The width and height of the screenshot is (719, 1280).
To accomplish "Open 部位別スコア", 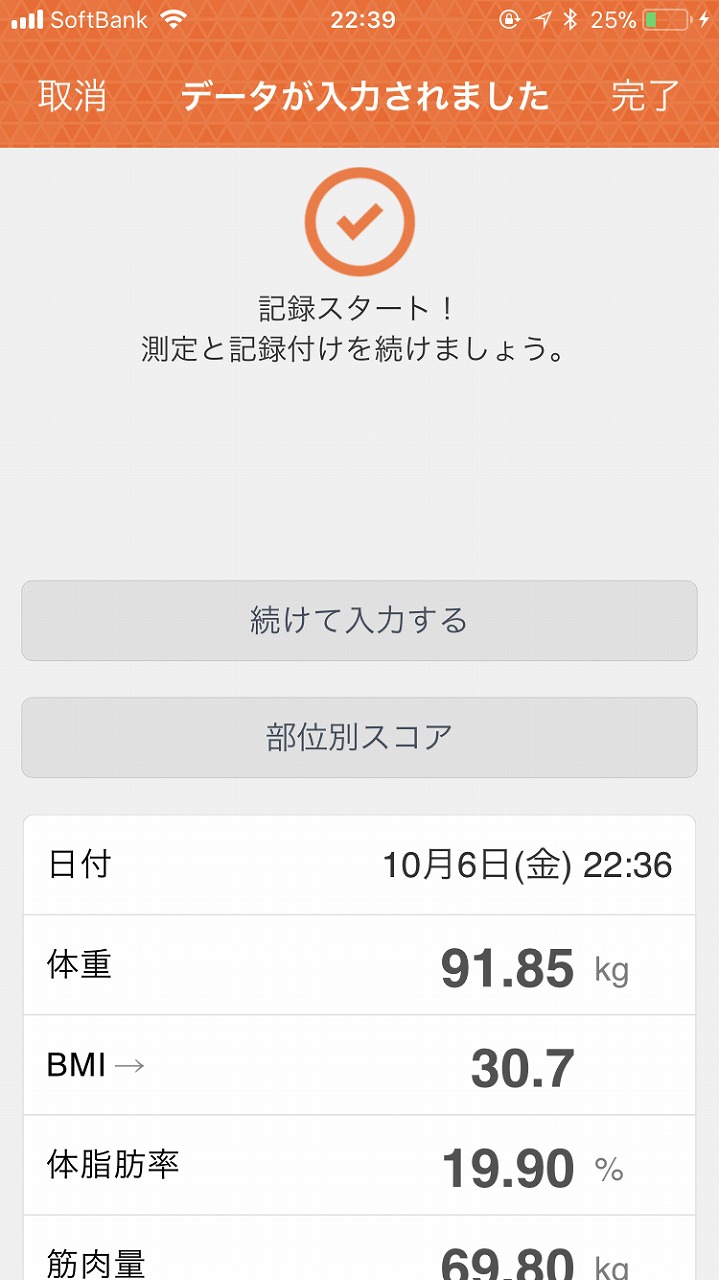I will (x=359, y=737).
